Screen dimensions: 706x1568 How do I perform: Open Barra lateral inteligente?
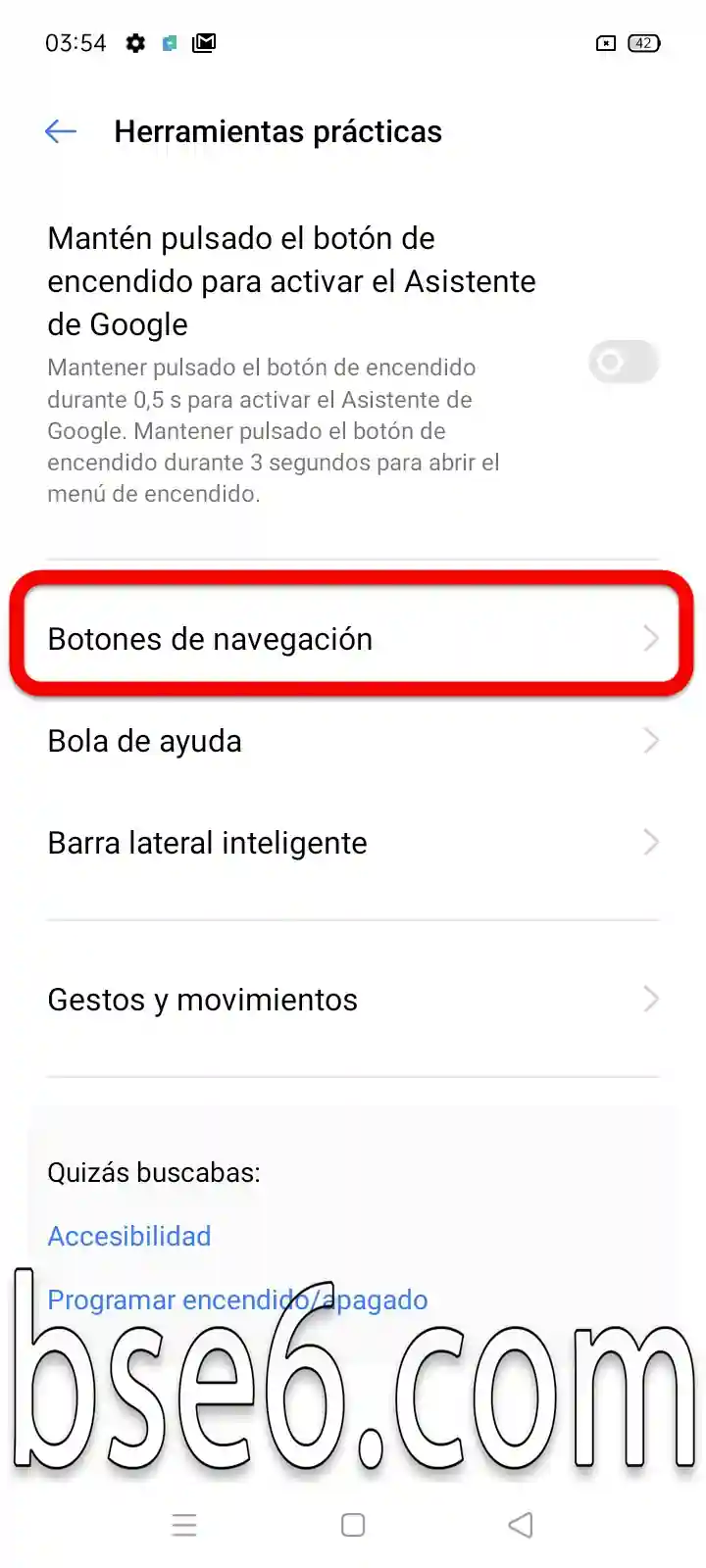click(353, 843)
